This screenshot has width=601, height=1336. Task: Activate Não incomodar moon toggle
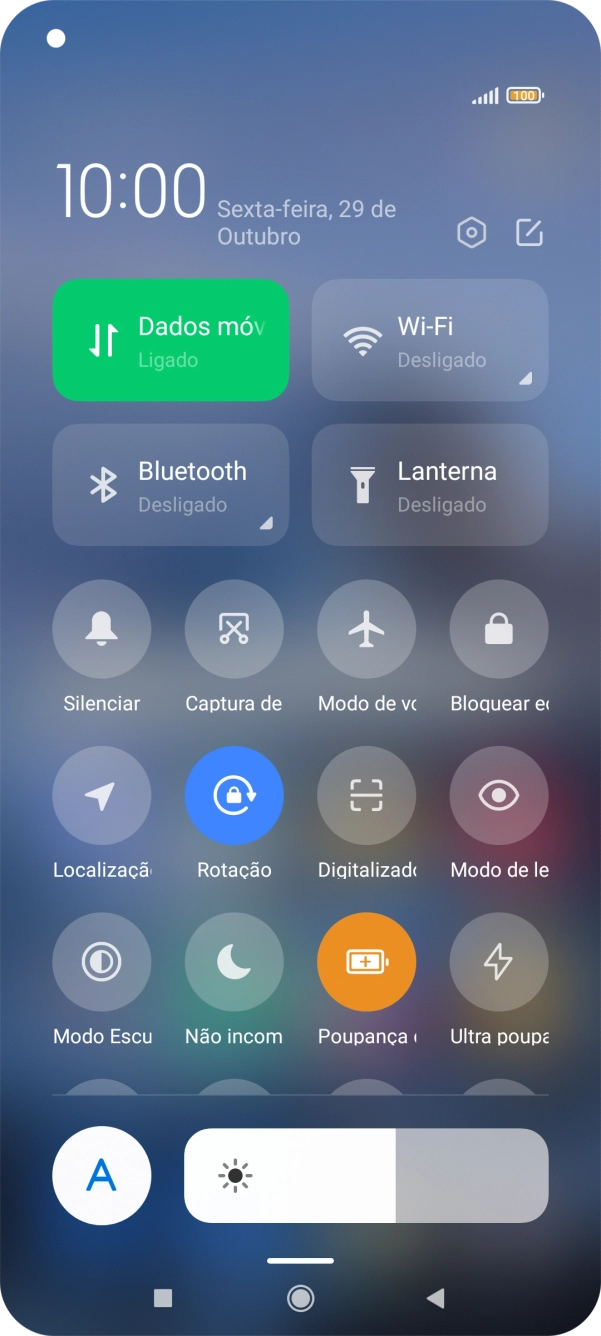click(x=234, y=962)
